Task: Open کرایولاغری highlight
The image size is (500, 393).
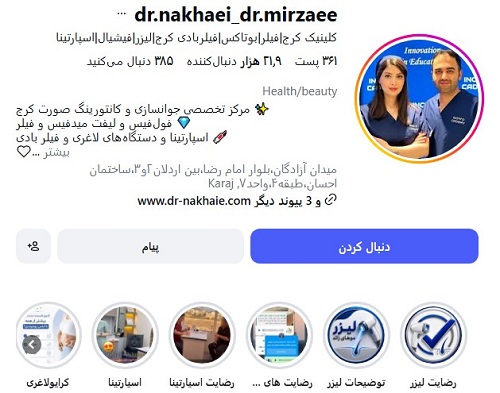Action: coord(48,335)
